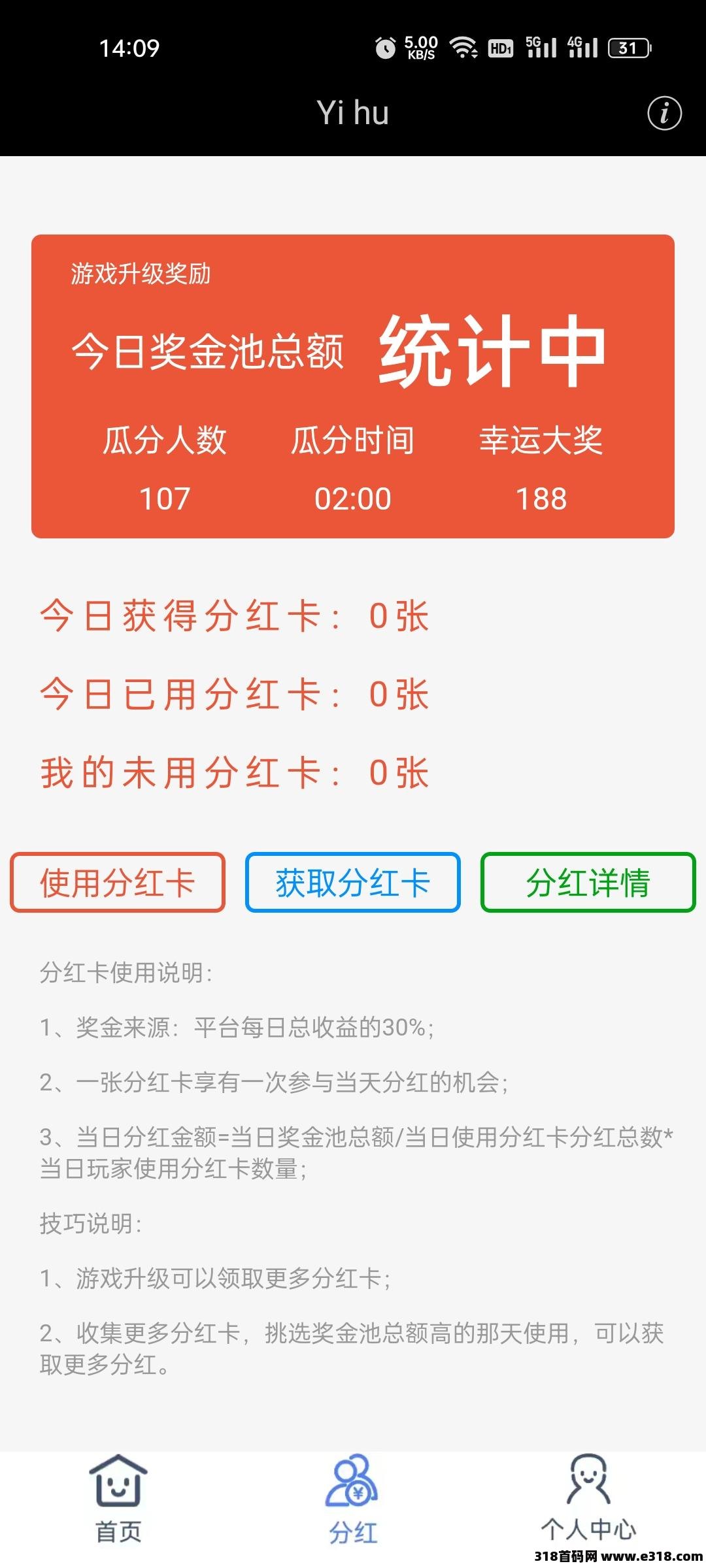Tap the 统计中 text on banner
This screenshot has height=1568, width=706.
click(x=492, y=353)
